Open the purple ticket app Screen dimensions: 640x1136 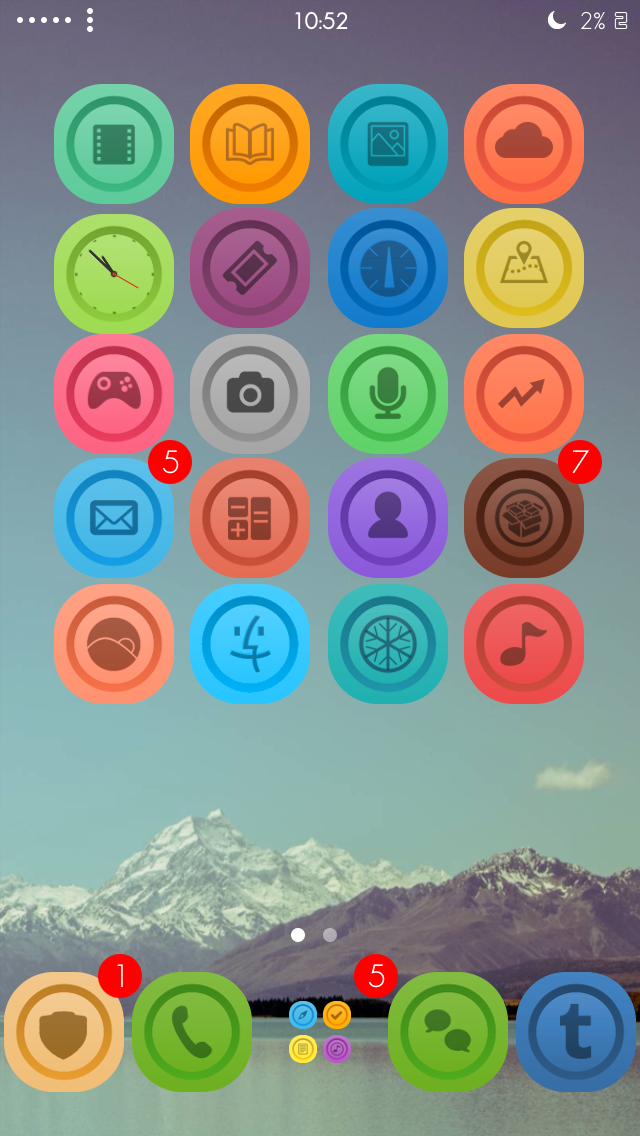coord(250,268)
